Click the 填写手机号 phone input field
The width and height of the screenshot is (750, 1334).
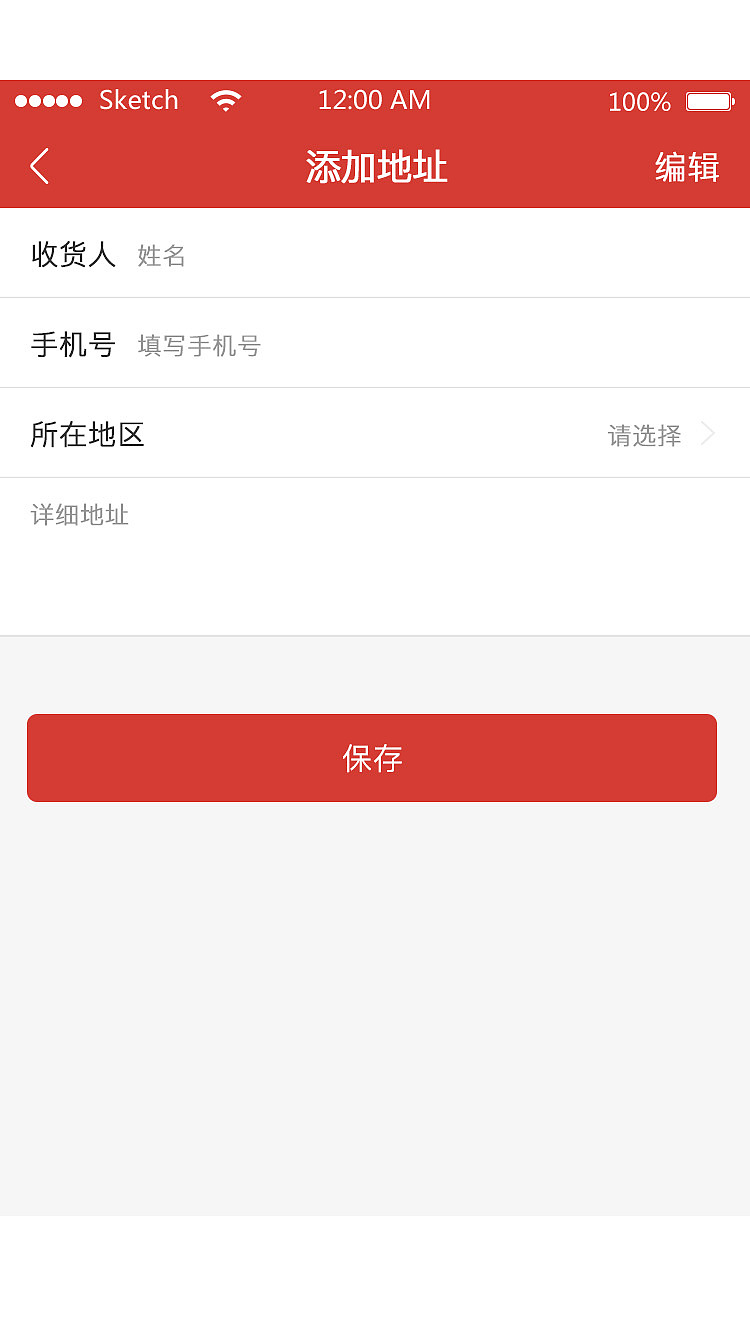[300, 345]
